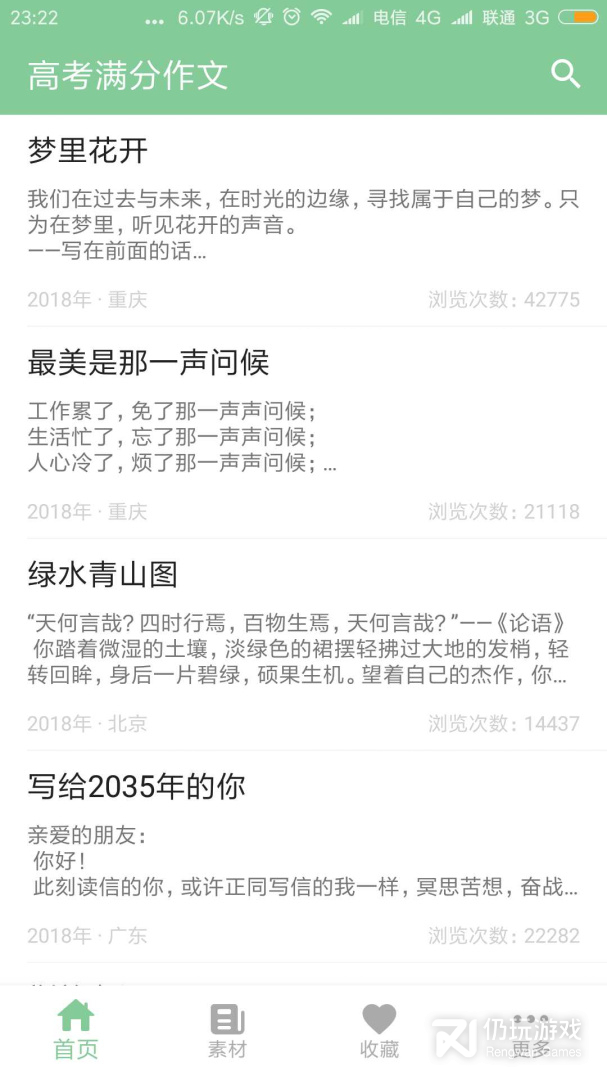Select the 首页 tab
607x1080 pixels.
[x=76, y=1031]
